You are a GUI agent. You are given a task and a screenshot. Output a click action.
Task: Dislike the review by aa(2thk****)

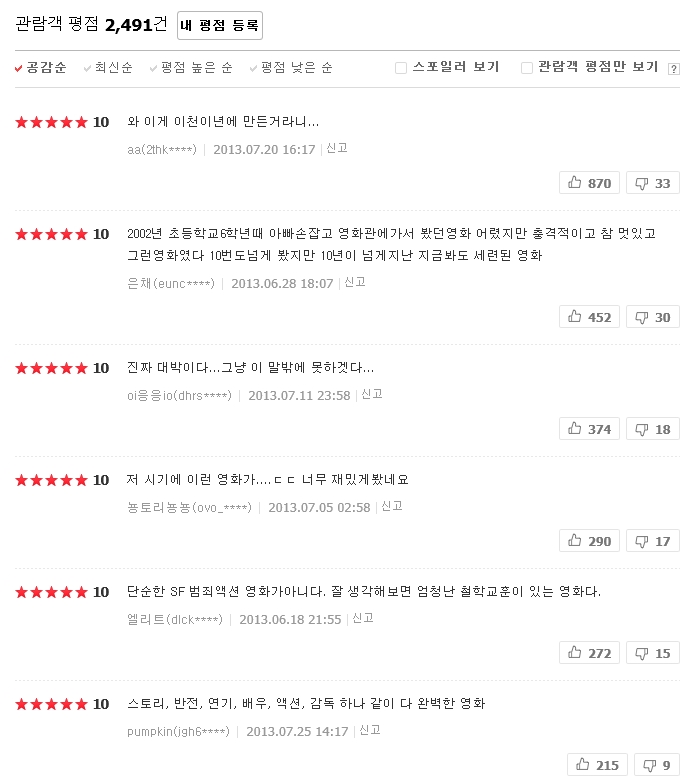tap(653, 183)
